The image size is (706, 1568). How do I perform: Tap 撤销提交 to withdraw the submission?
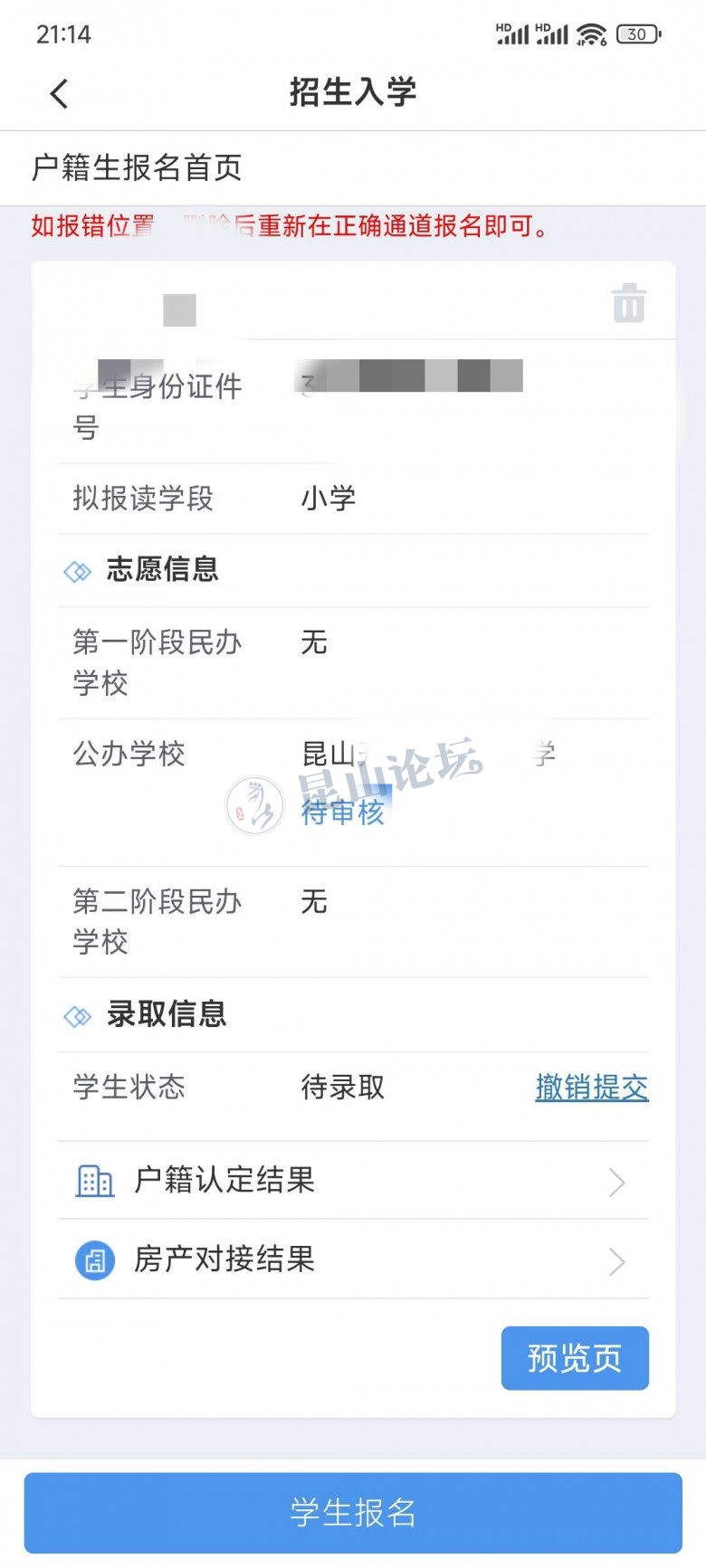coord(591,1087)
